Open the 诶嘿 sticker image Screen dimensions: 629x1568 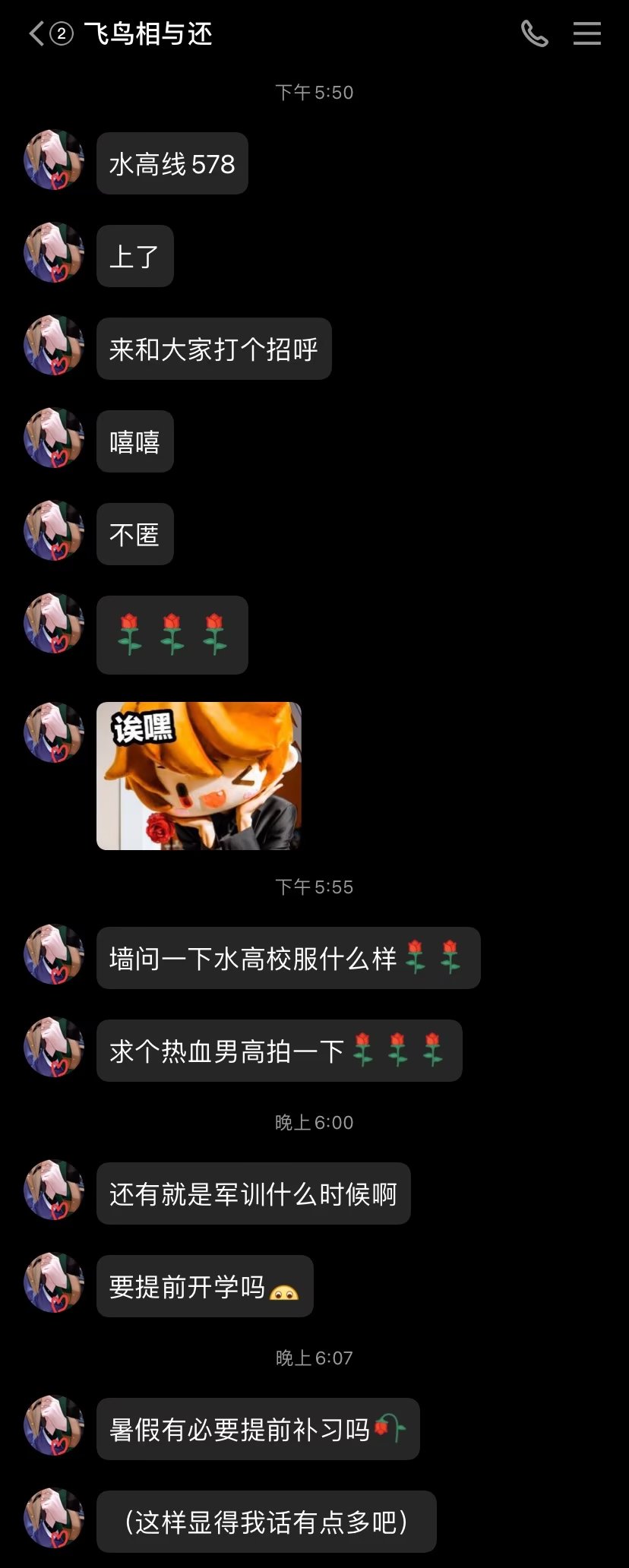(199, 776)
